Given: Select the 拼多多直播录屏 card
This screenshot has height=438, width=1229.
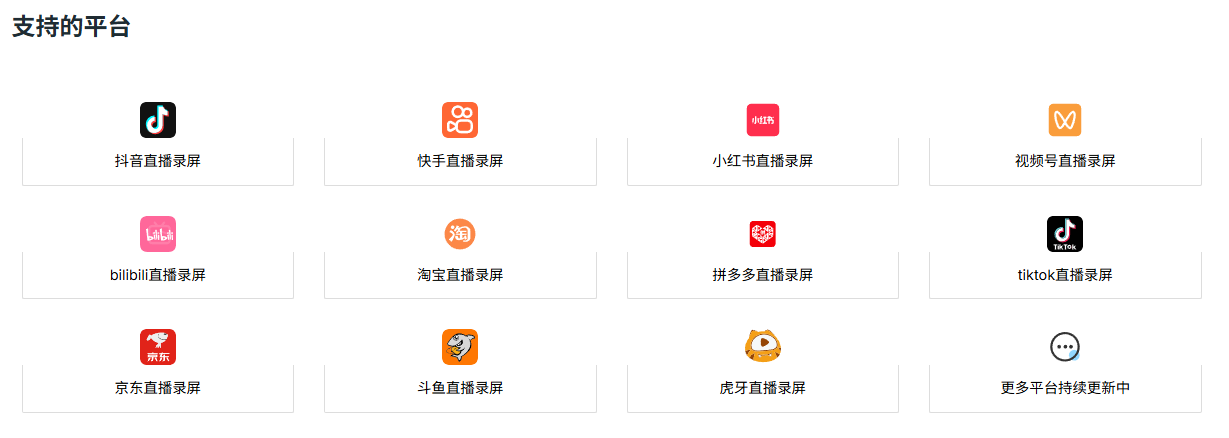Looking at the screenshot, I should point(762,275).
